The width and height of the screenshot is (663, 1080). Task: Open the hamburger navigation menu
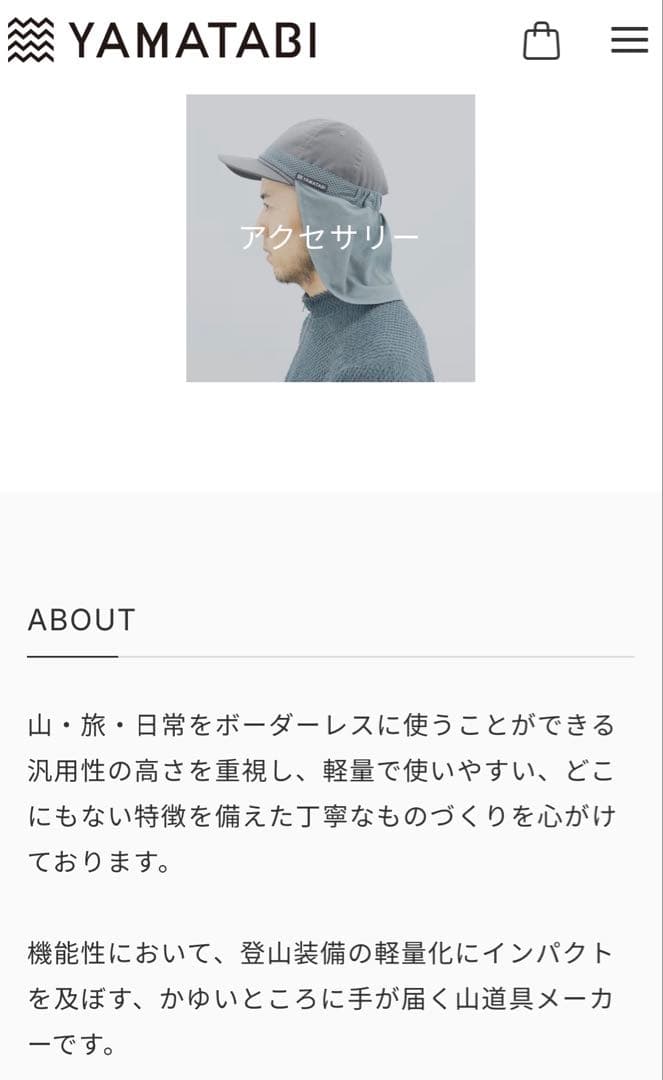click(x=629, y=40)
